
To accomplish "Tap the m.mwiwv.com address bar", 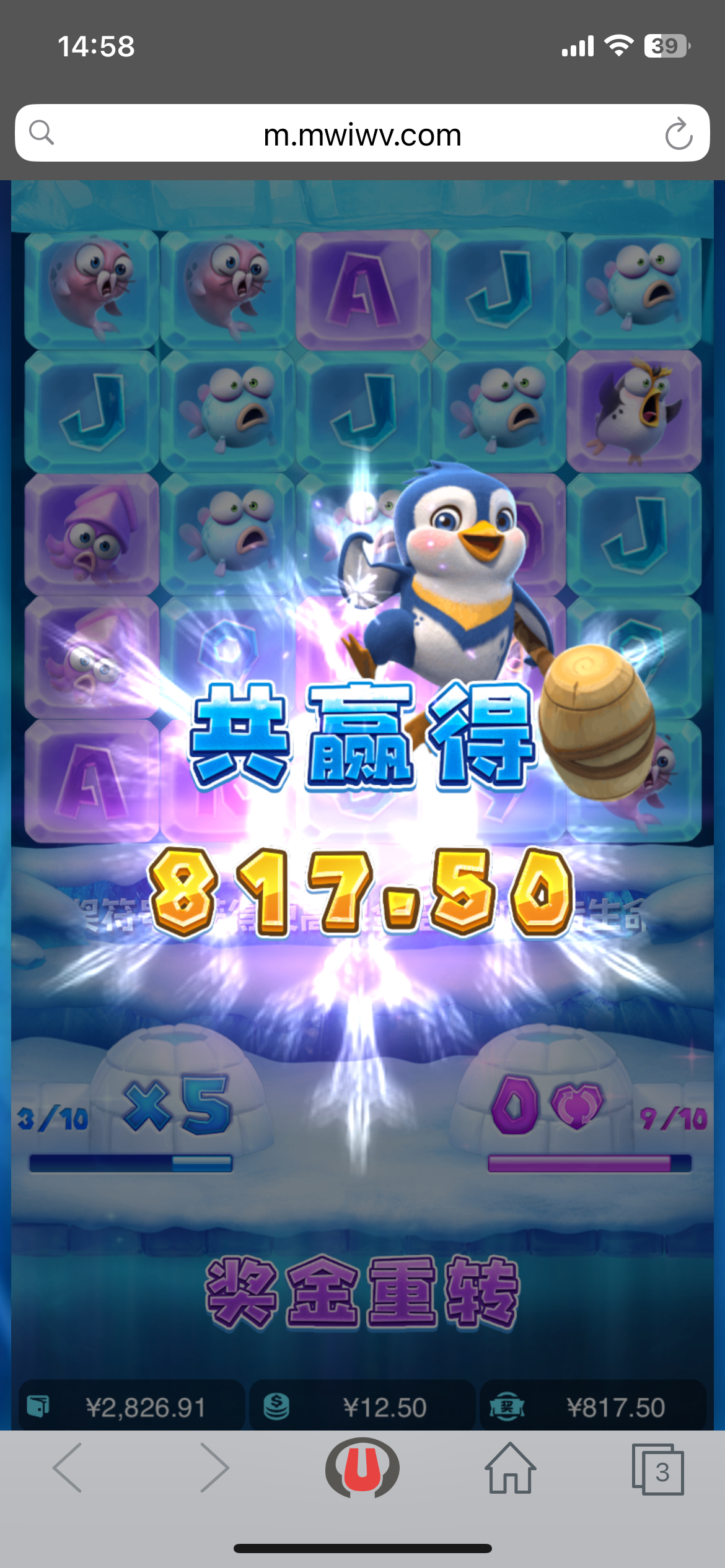I will click(362, 134).
